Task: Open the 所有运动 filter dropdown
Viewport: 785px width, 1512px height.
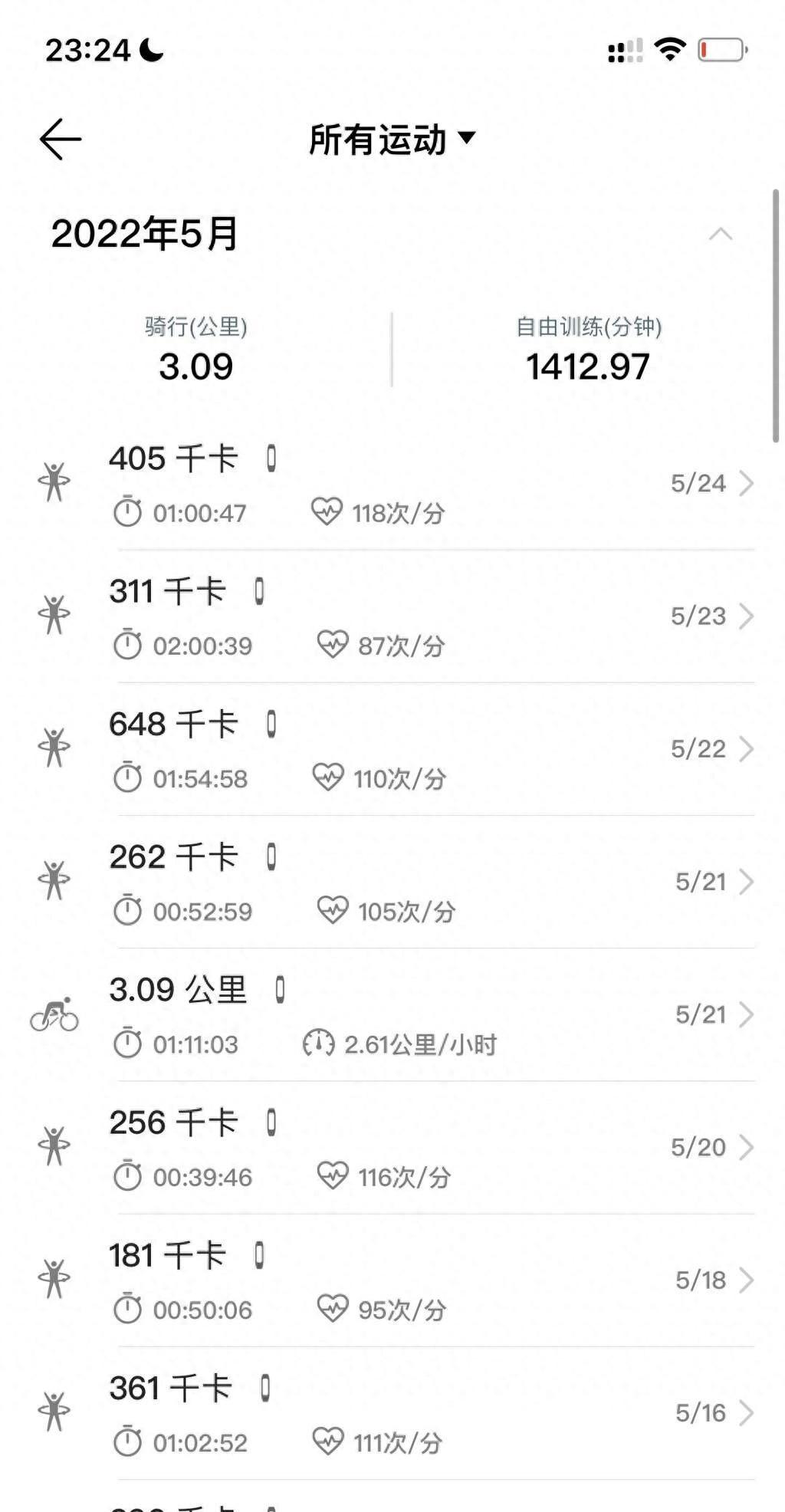Action: [392, 140]
